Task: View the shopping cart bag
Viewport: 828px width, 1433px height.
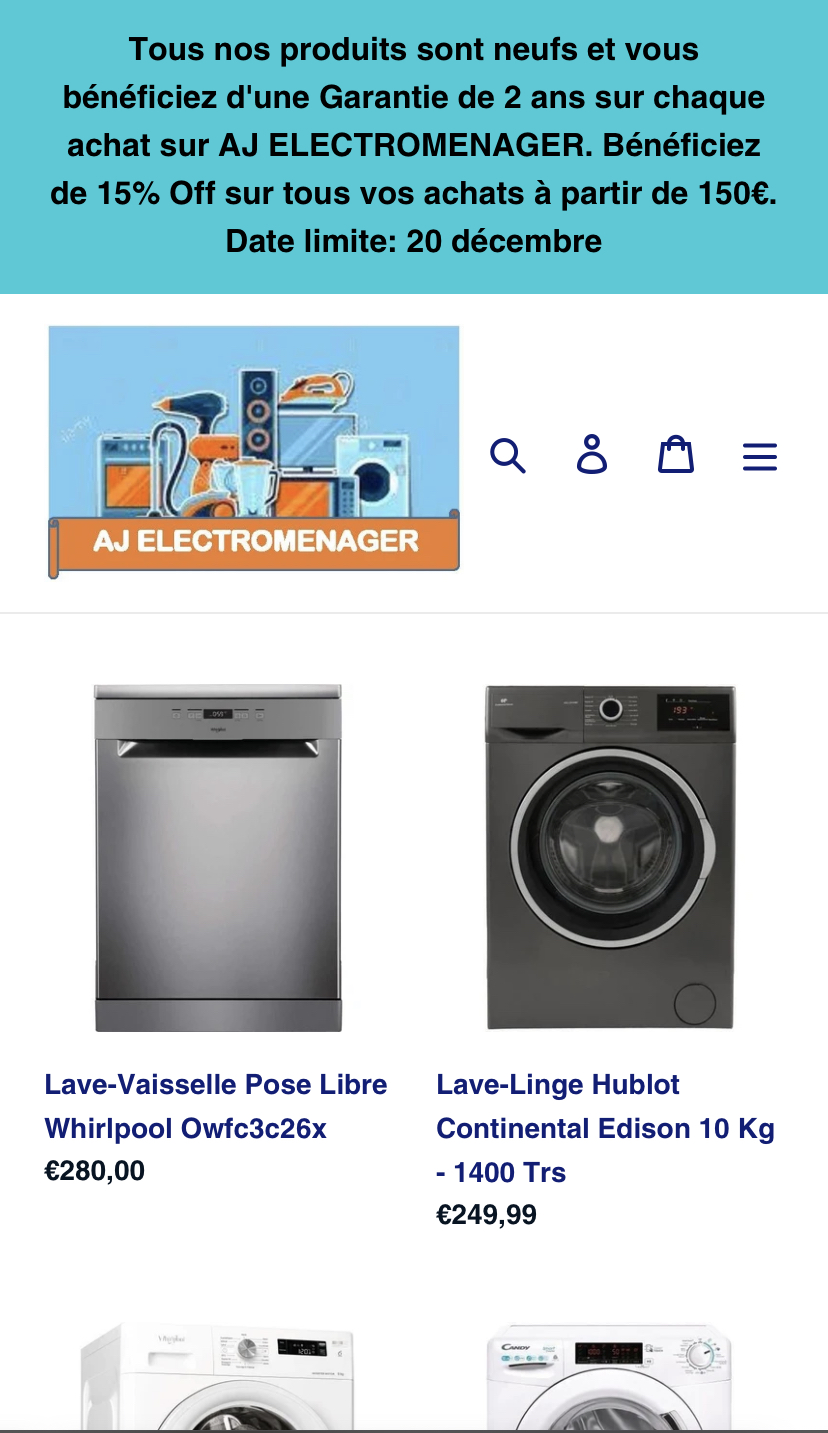Action: [675, 455]
